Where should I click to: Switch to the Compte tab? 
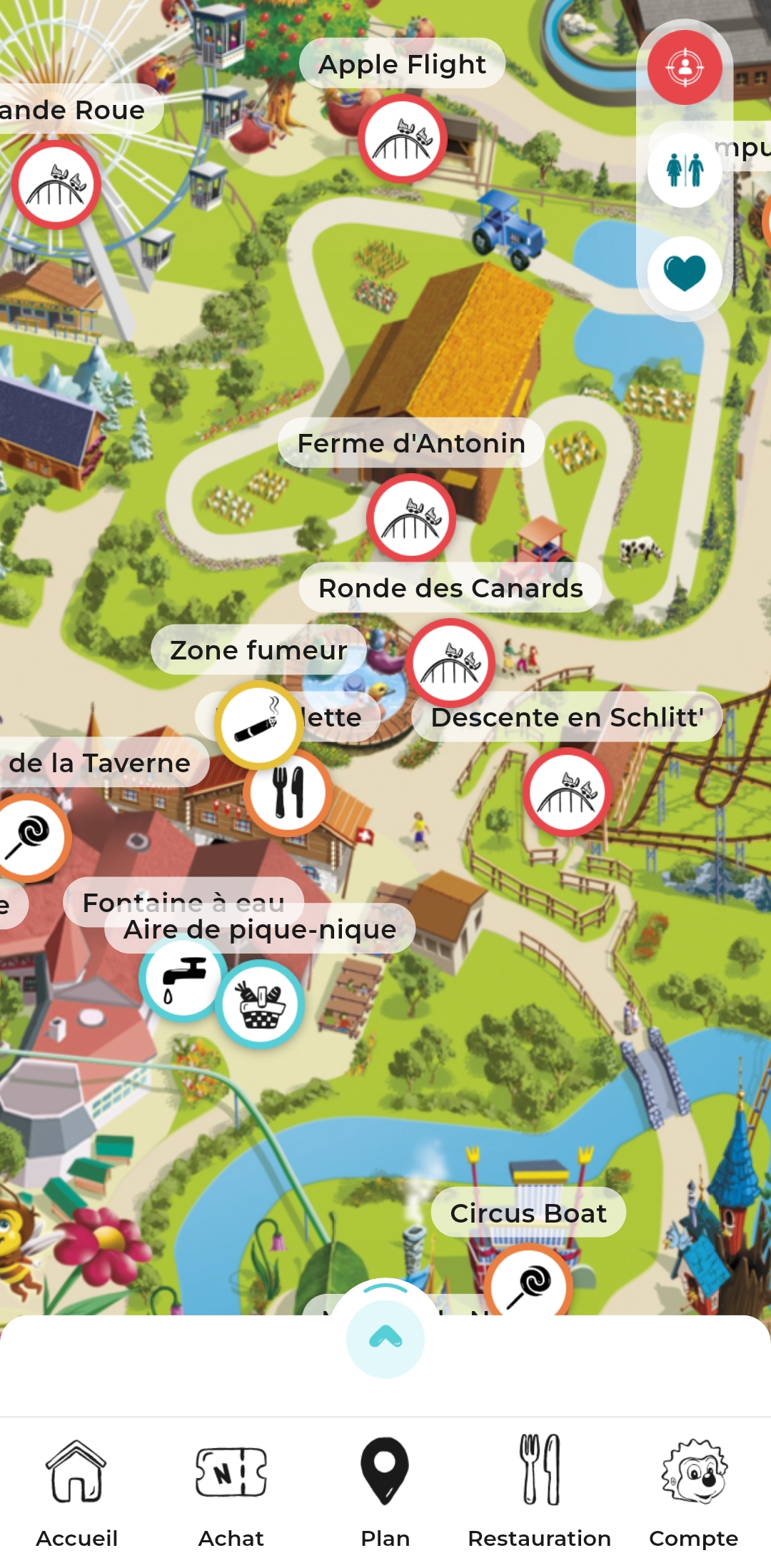pos(693,1492)
